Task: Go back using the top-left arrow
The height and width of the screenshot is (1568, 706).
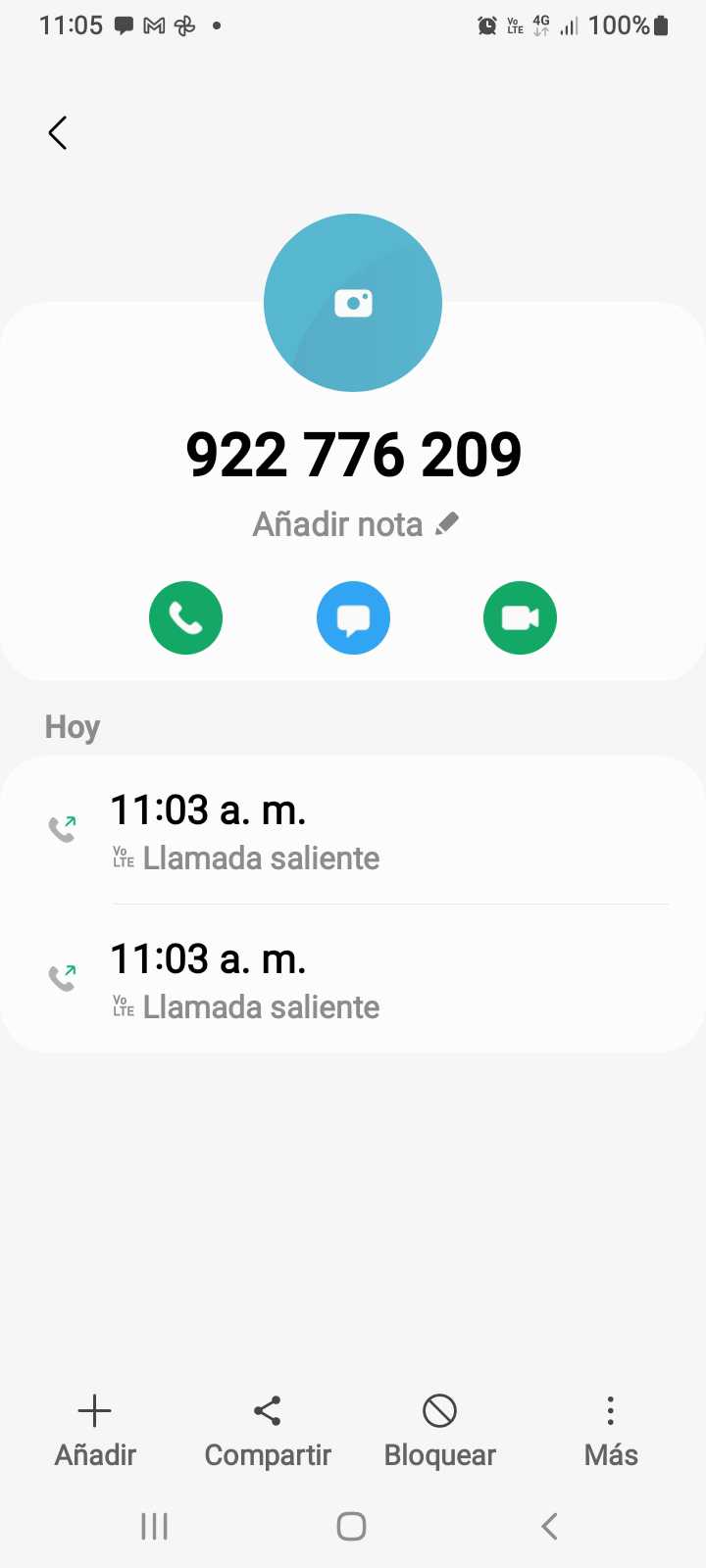Action: (x=58, y=133)
